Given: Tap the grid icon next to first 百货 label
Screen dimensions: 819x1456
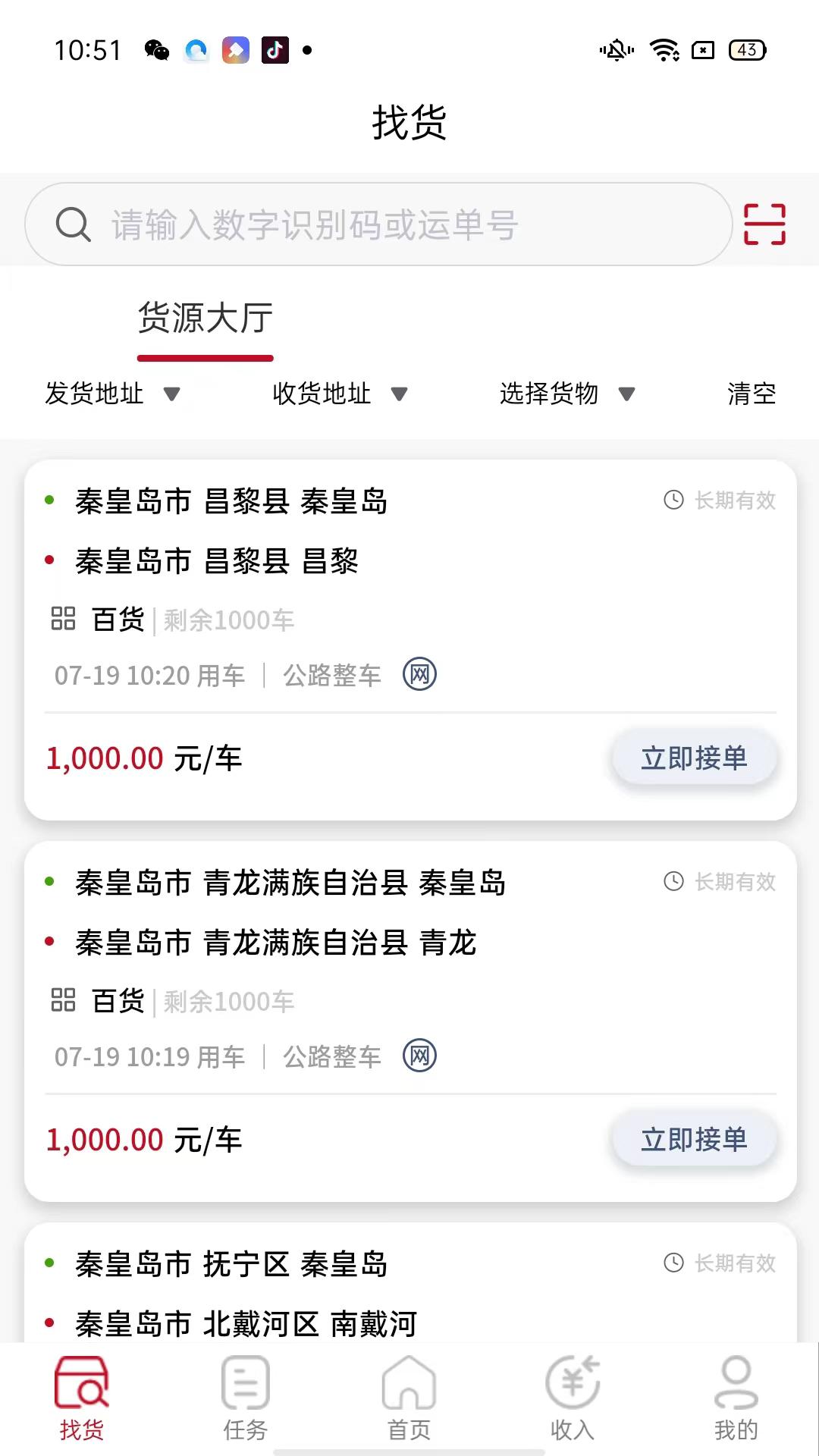Looking at the screenshot, I should [x=62, y=619].
